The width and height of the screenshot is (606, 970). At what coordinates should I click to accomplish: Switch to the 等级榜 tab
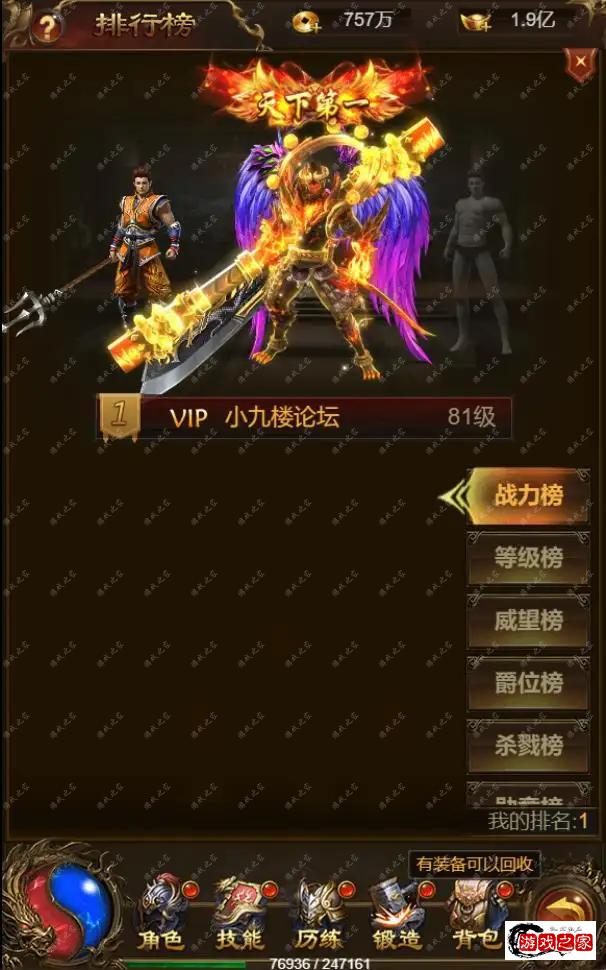tap(528, 558)
